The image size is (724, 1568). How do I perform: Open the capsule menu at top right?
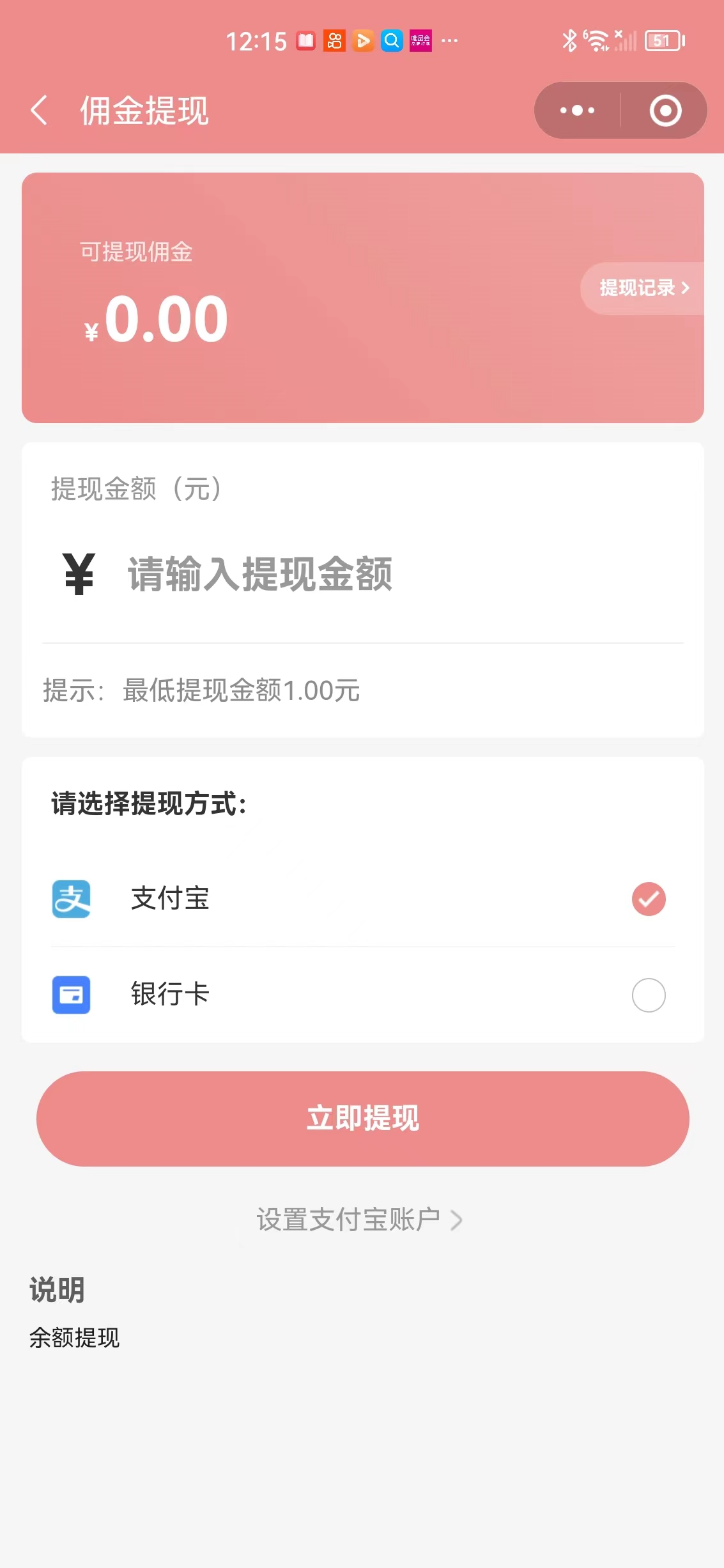[620, 110]
